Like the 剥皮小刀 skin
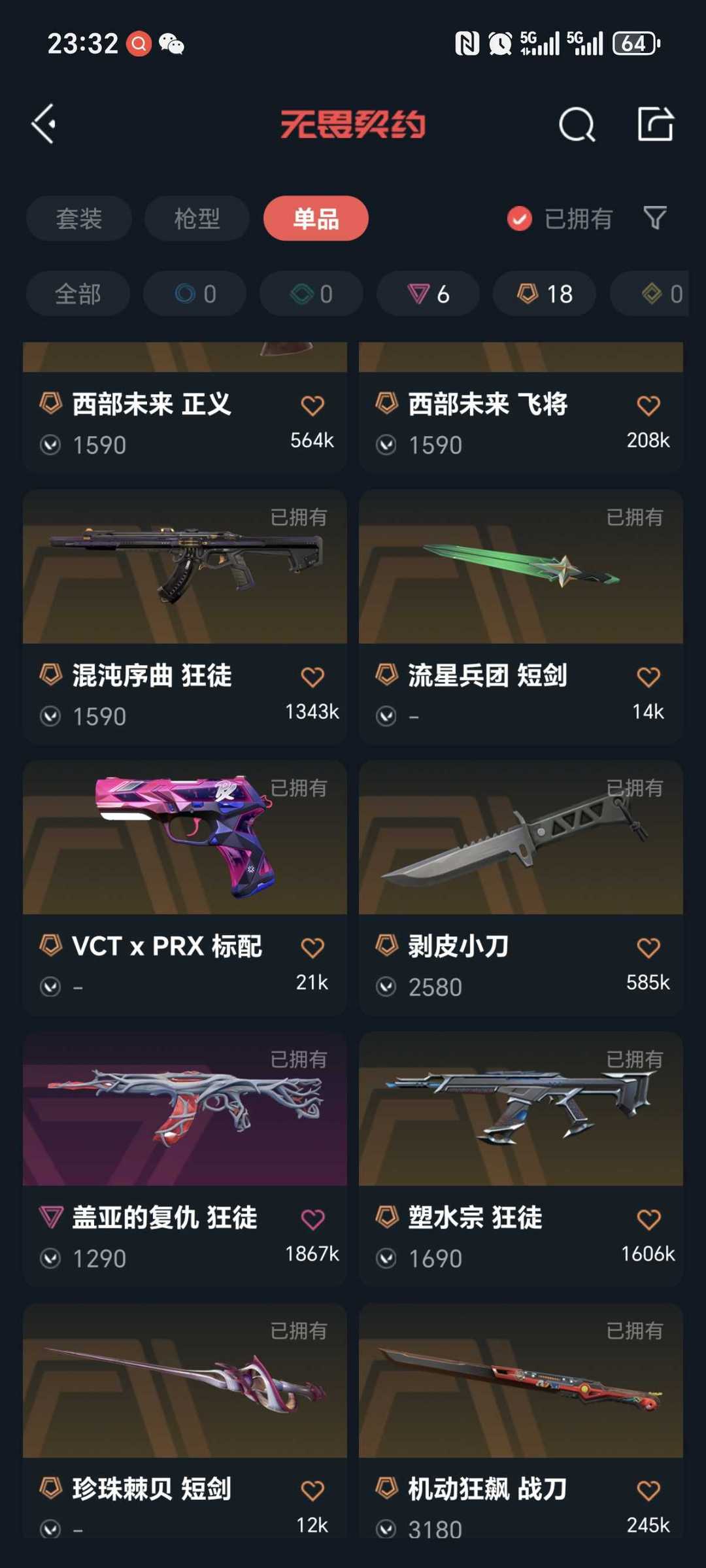Image resolution: width=706 pixels, height=1568 pixels. (x=648, y=947)
